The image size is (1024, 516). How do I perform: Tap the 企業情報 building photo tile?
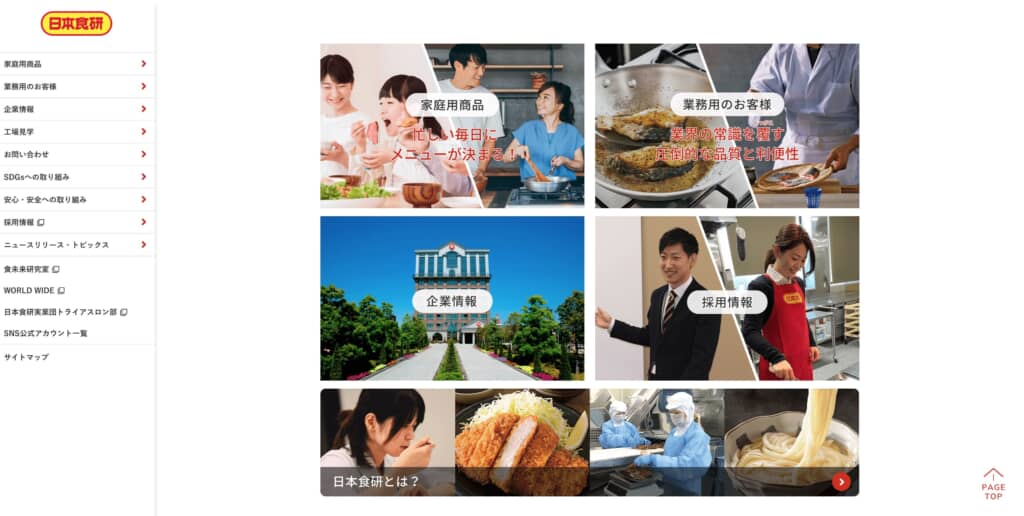point(452,298)
